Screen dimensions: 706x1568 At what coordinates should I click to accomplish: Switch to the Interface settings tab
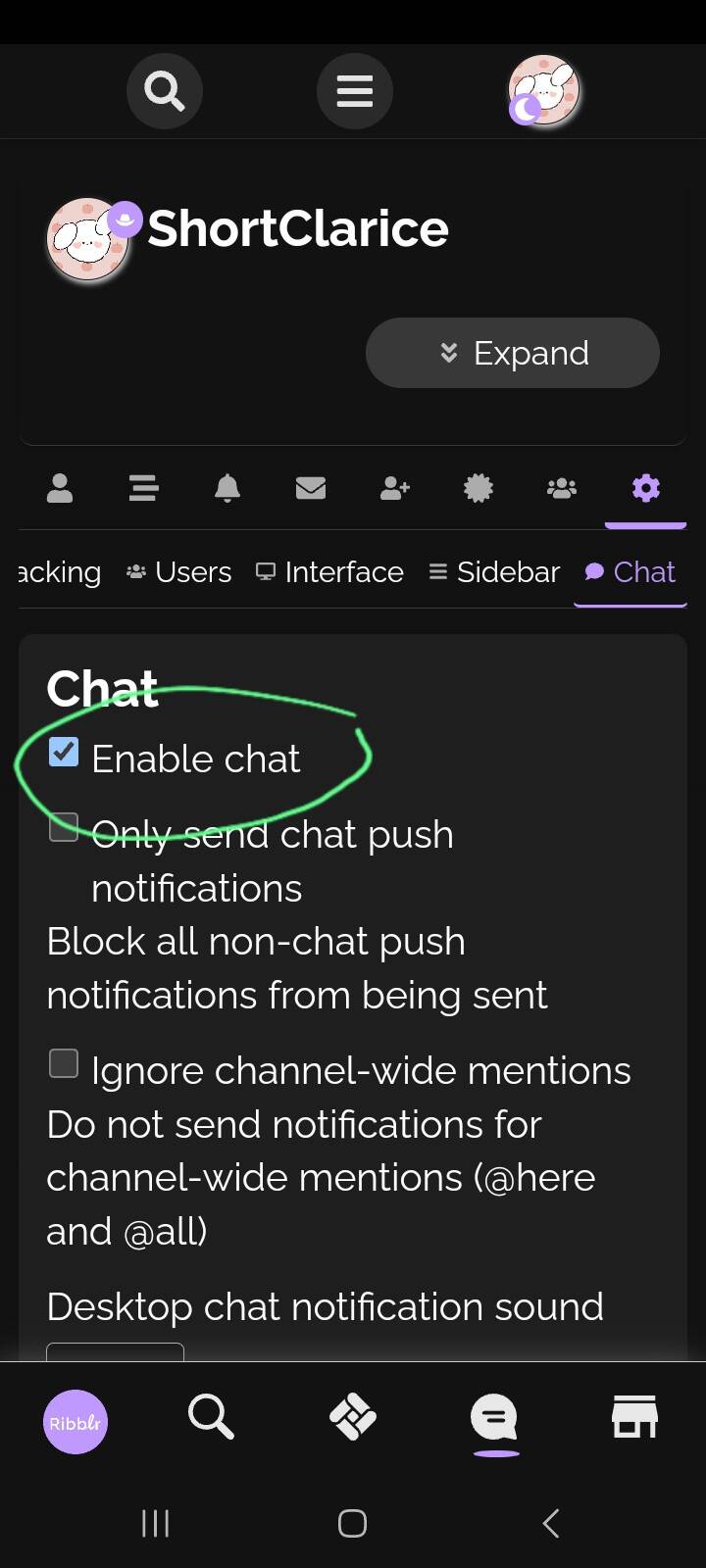tap(329, 572)
